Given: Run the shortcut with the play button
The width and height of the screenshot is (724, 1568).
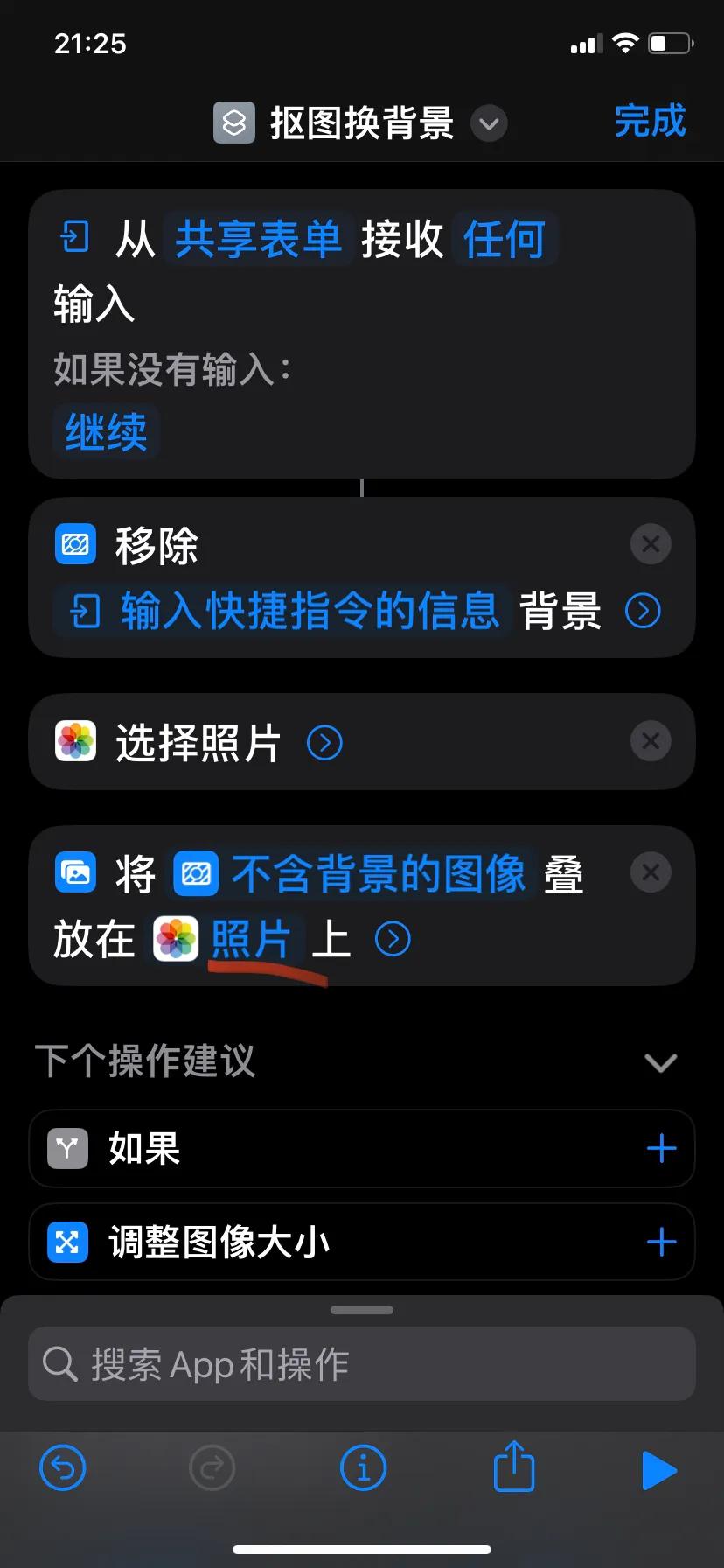Looking at the screenshot, I should click(x=658, y=1470).
